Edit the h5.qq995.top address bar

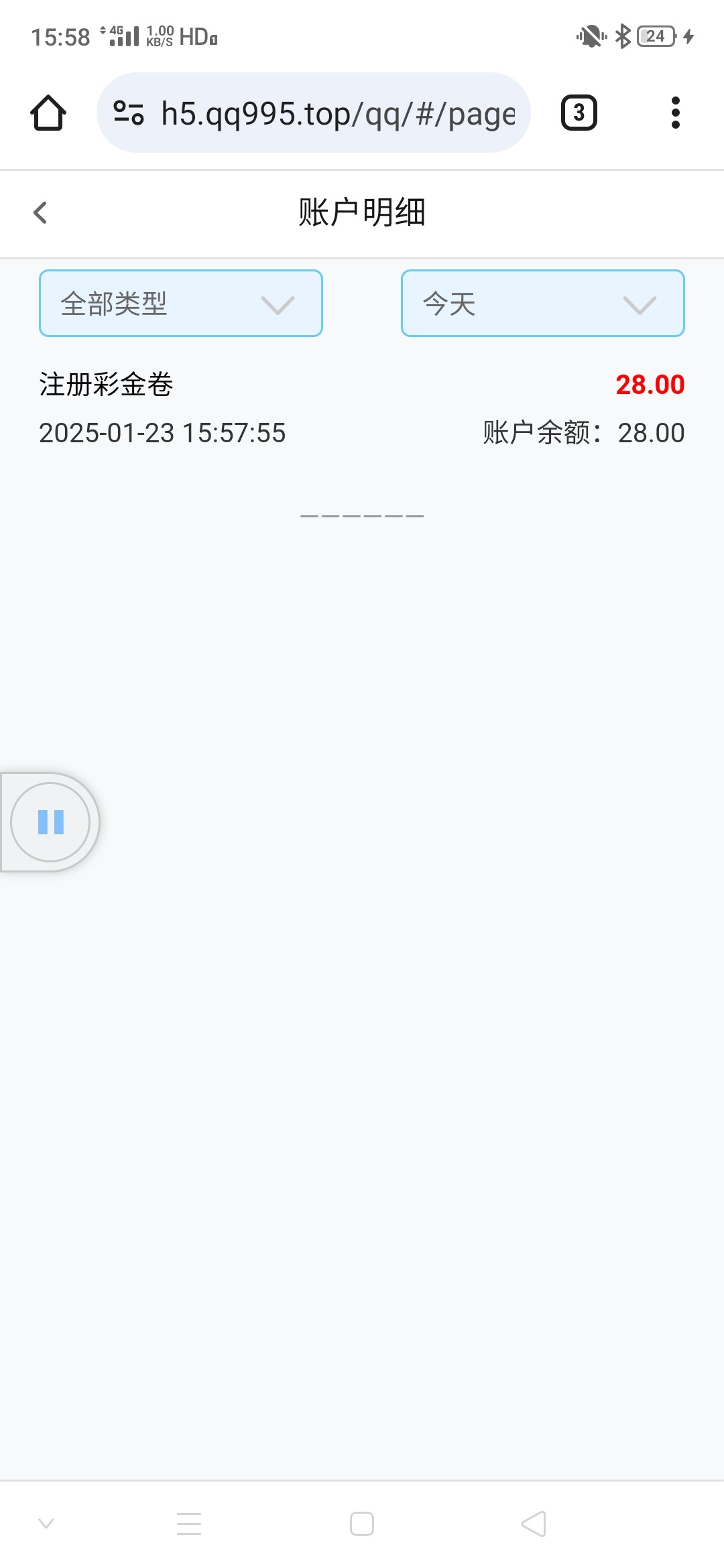tap(335, 113)
